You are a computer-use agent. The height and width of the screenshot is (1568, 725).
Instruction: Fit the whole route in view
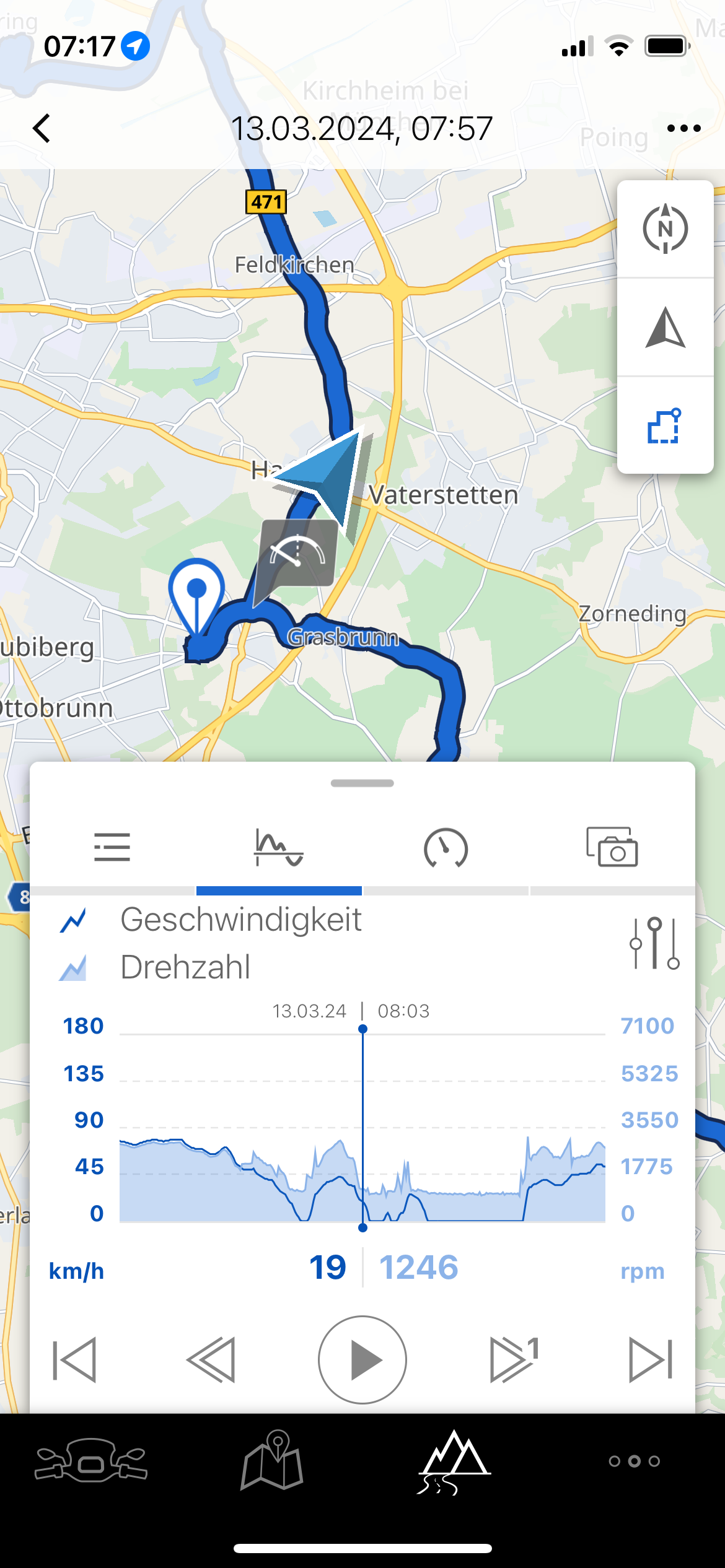pos(665,426)
